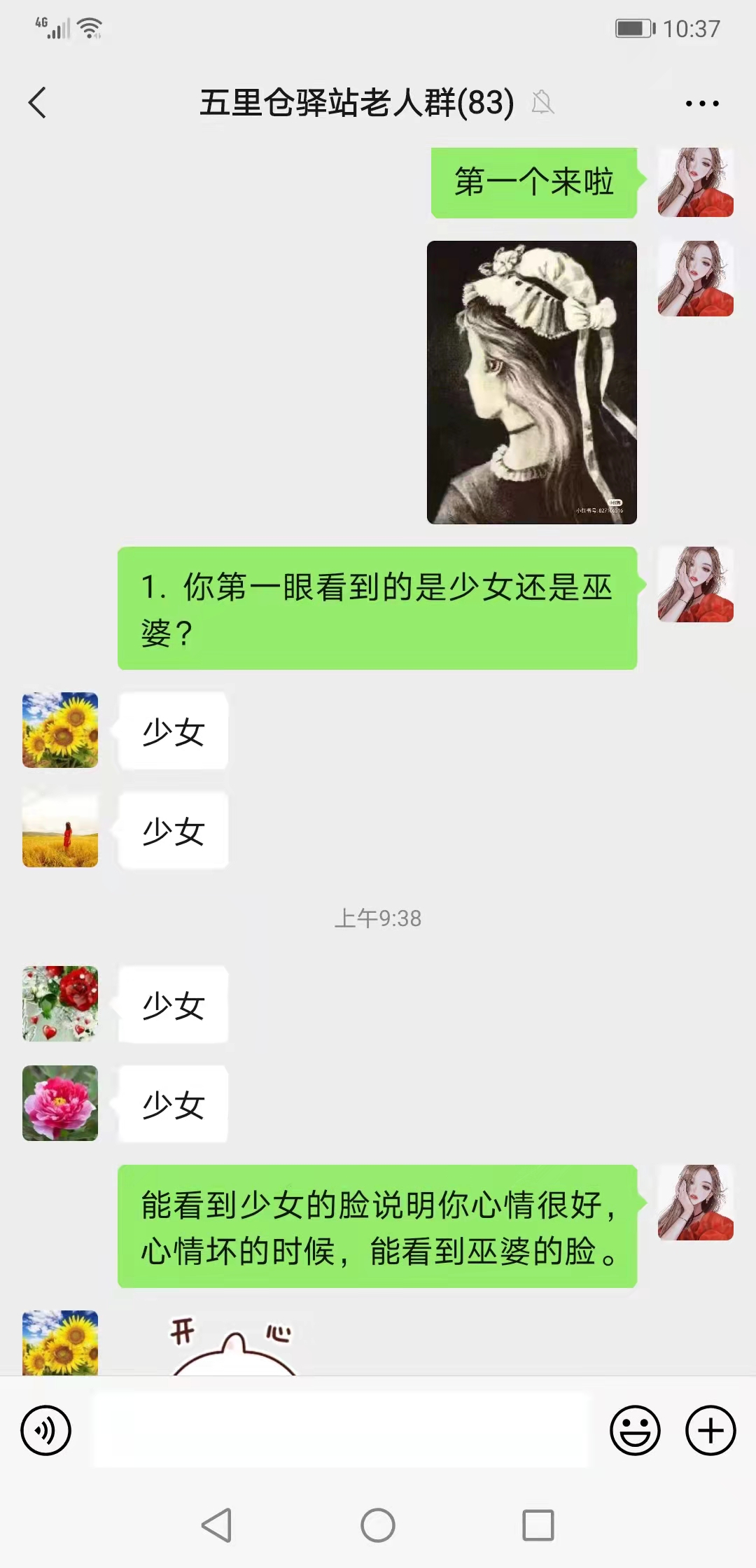Open the girl-or-witch illusion picture
The width and height of the screenshot is (756, 1568).
point(532,382)
